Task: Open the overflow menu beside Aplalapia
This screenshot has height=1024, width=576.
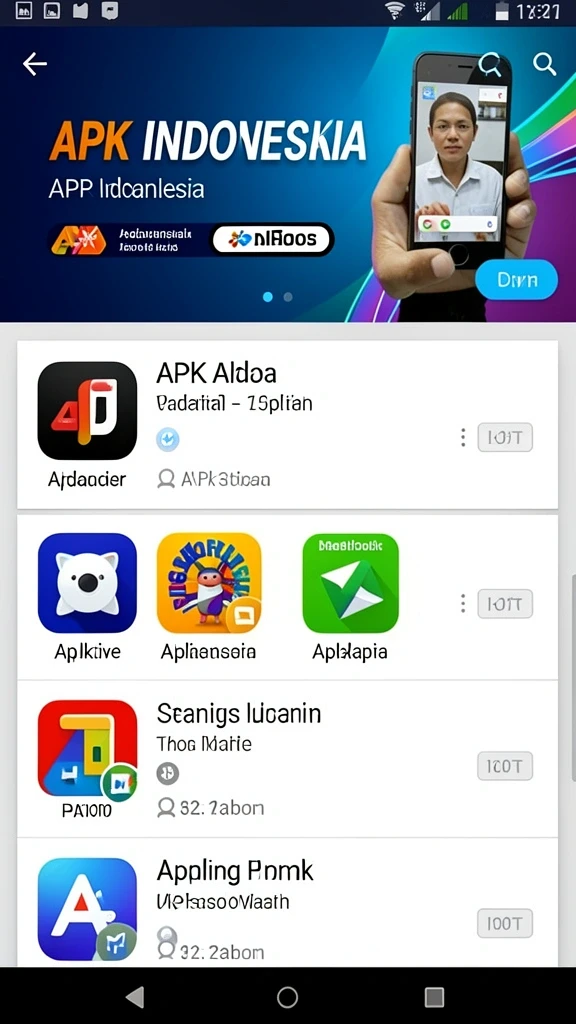Action: coord(463,603)
